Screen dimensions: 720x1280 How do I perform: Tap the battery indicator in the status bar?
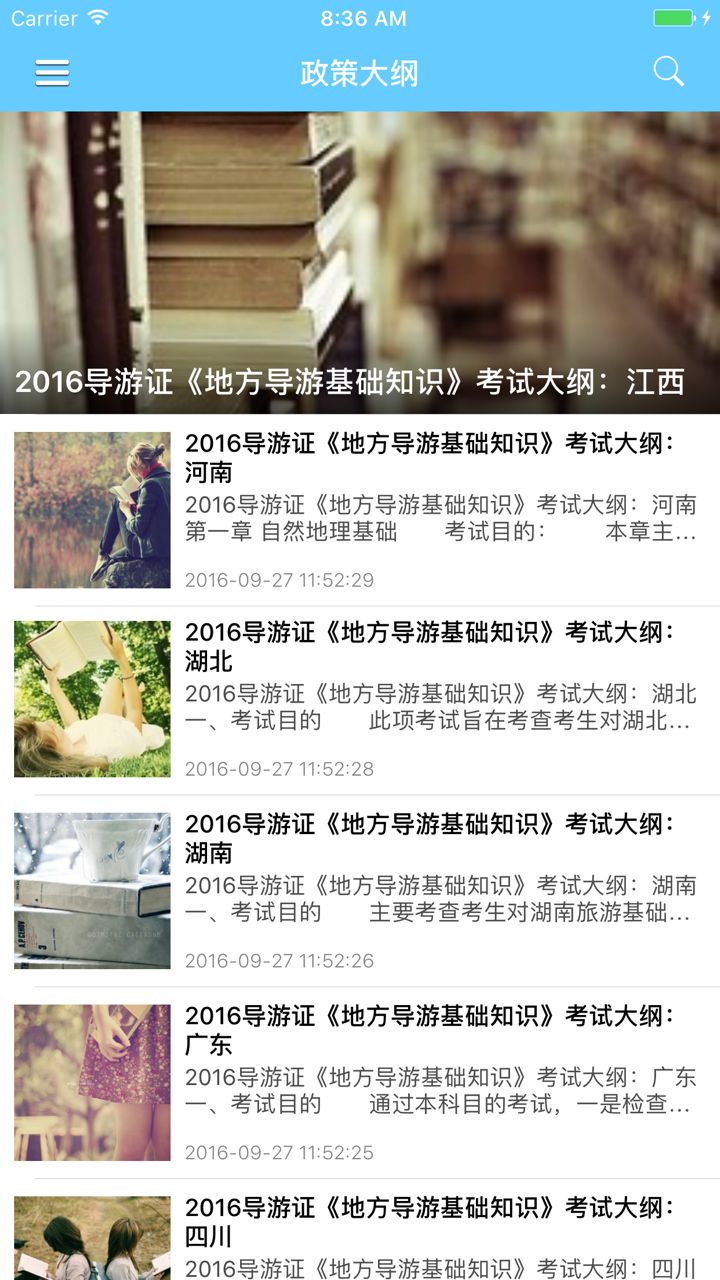(672, 16)
